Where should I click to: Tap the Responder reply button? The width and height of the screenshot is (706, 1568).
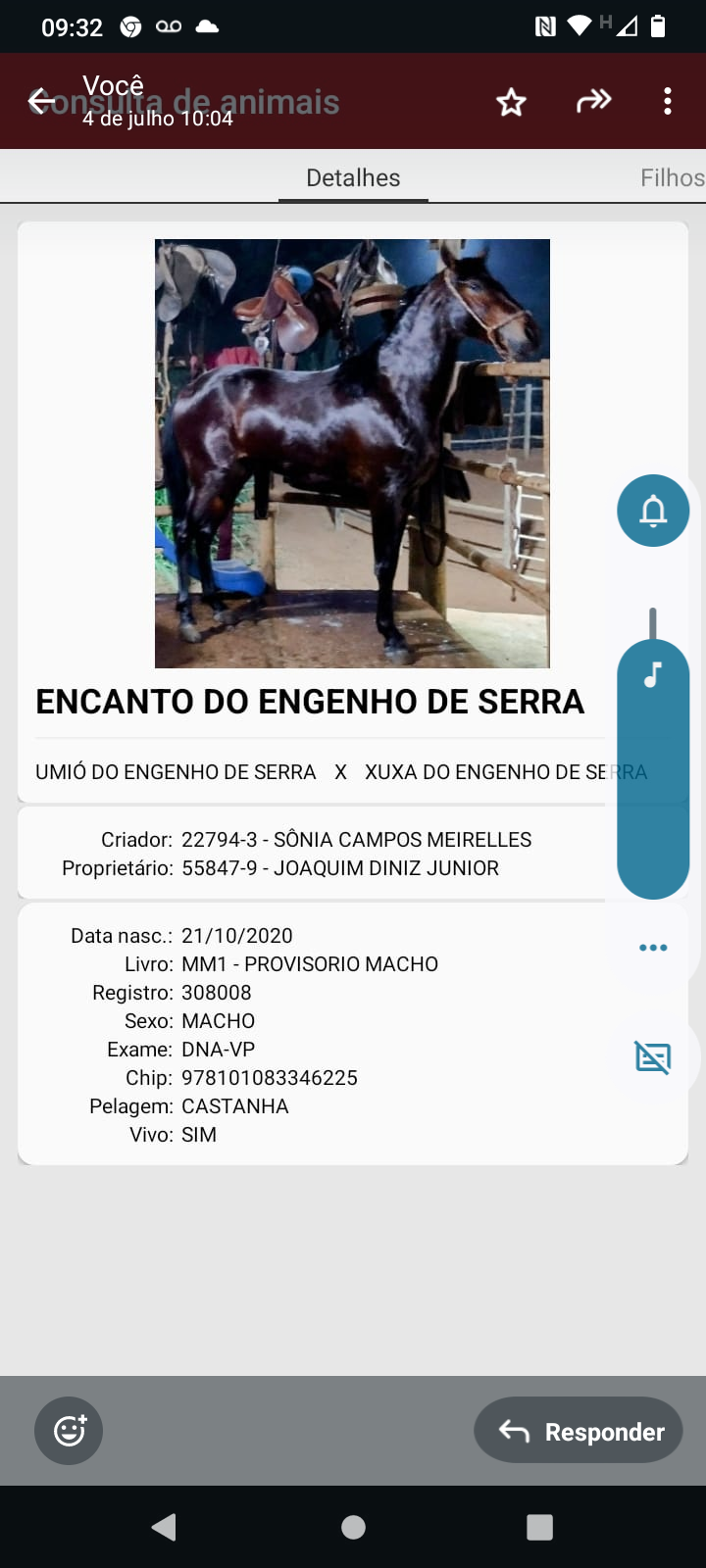pos(579,1431)
